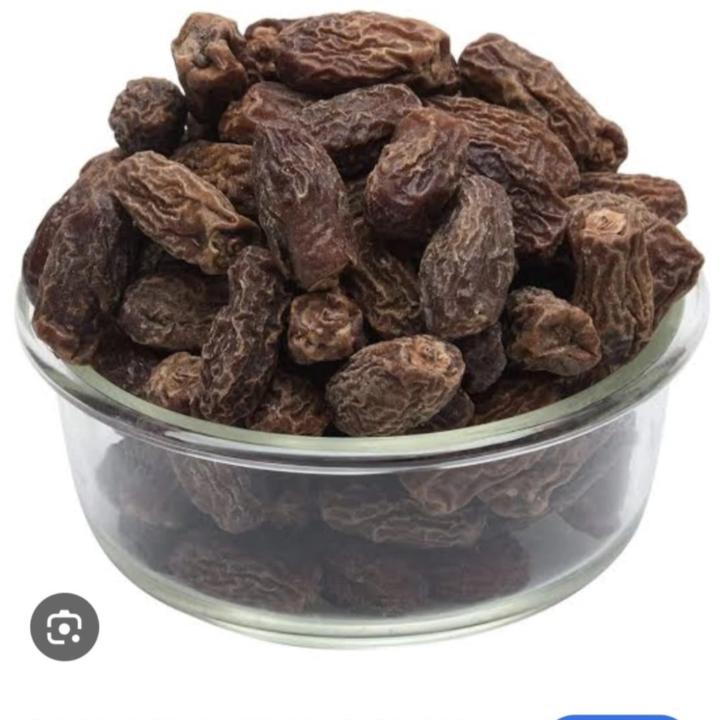The image size is (720, 720).
Task: Search this image with Google Lens
Action: (x=65, y=627)
